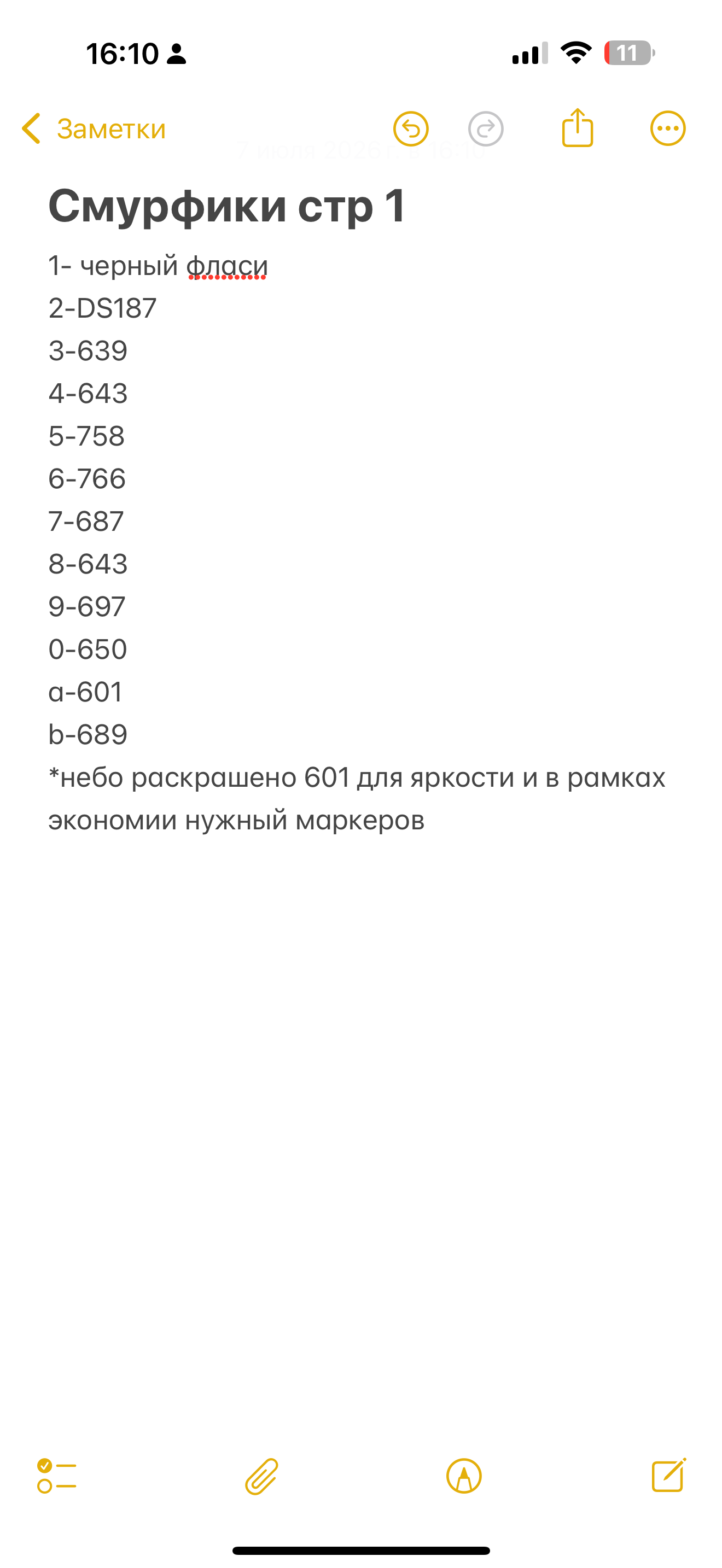Compose a new note
The image size is (722, 1568).
[x=668, y=1475]
